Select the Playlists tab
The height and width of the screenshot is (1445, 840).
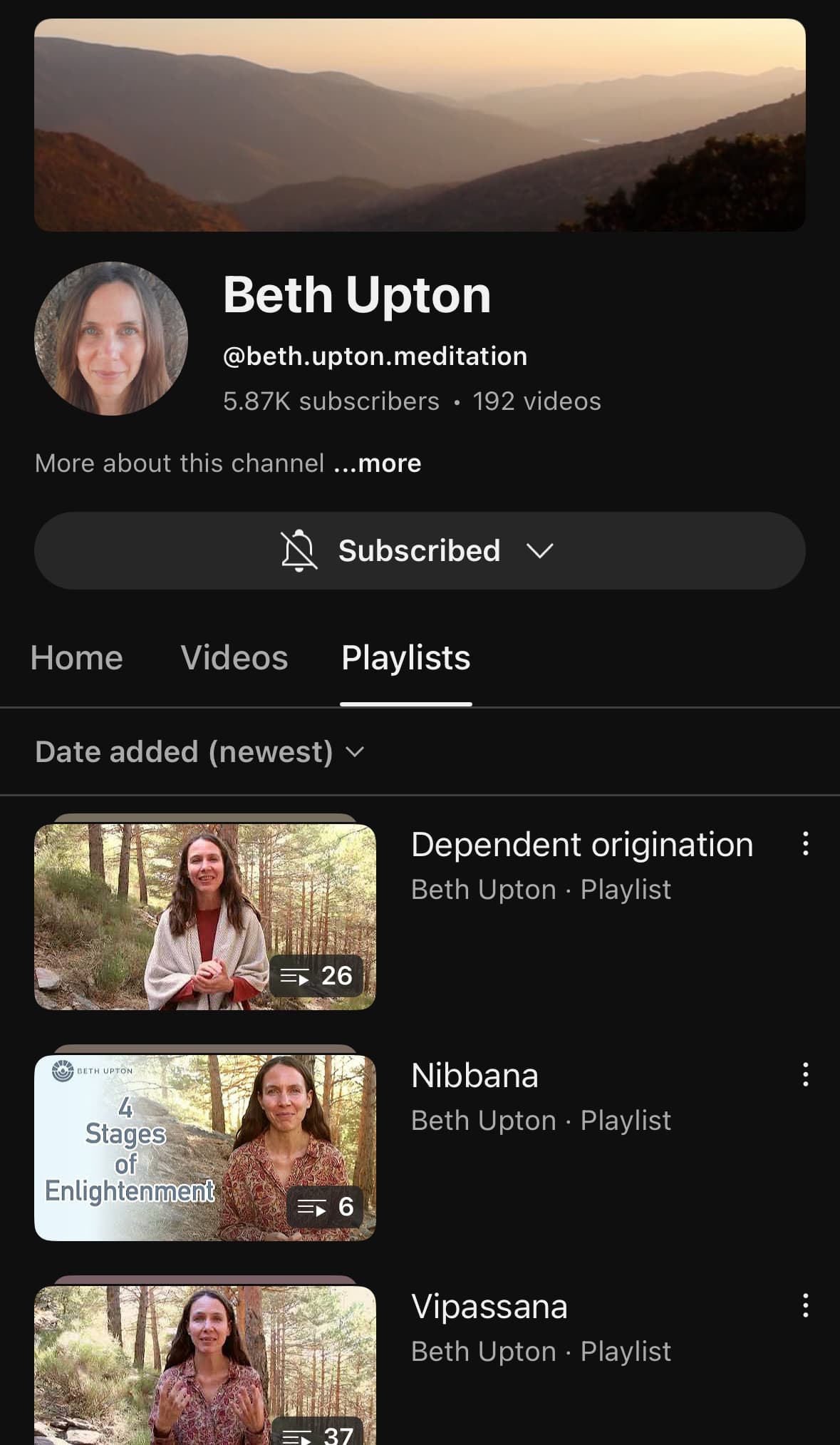[406, 657]
